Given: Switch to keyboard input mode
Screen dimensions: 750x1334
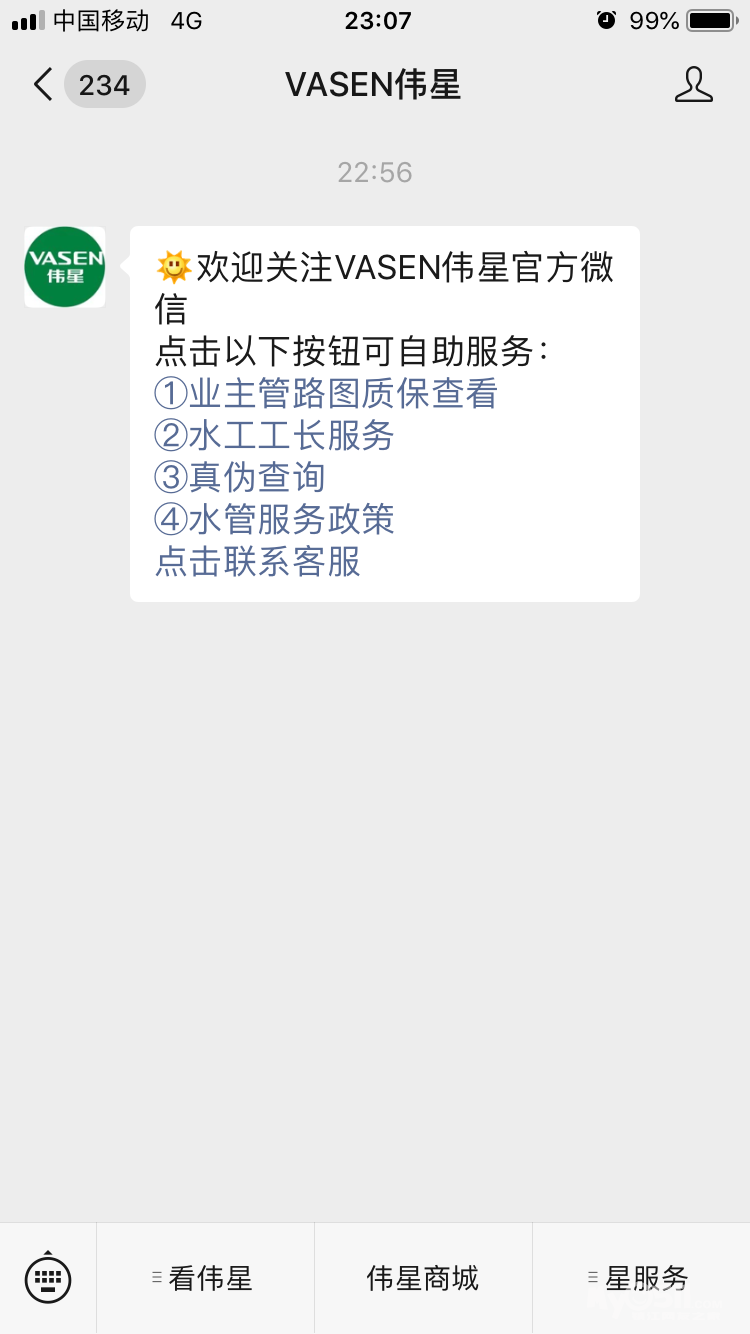Looking at the screenshot, I should (48, 1277).
